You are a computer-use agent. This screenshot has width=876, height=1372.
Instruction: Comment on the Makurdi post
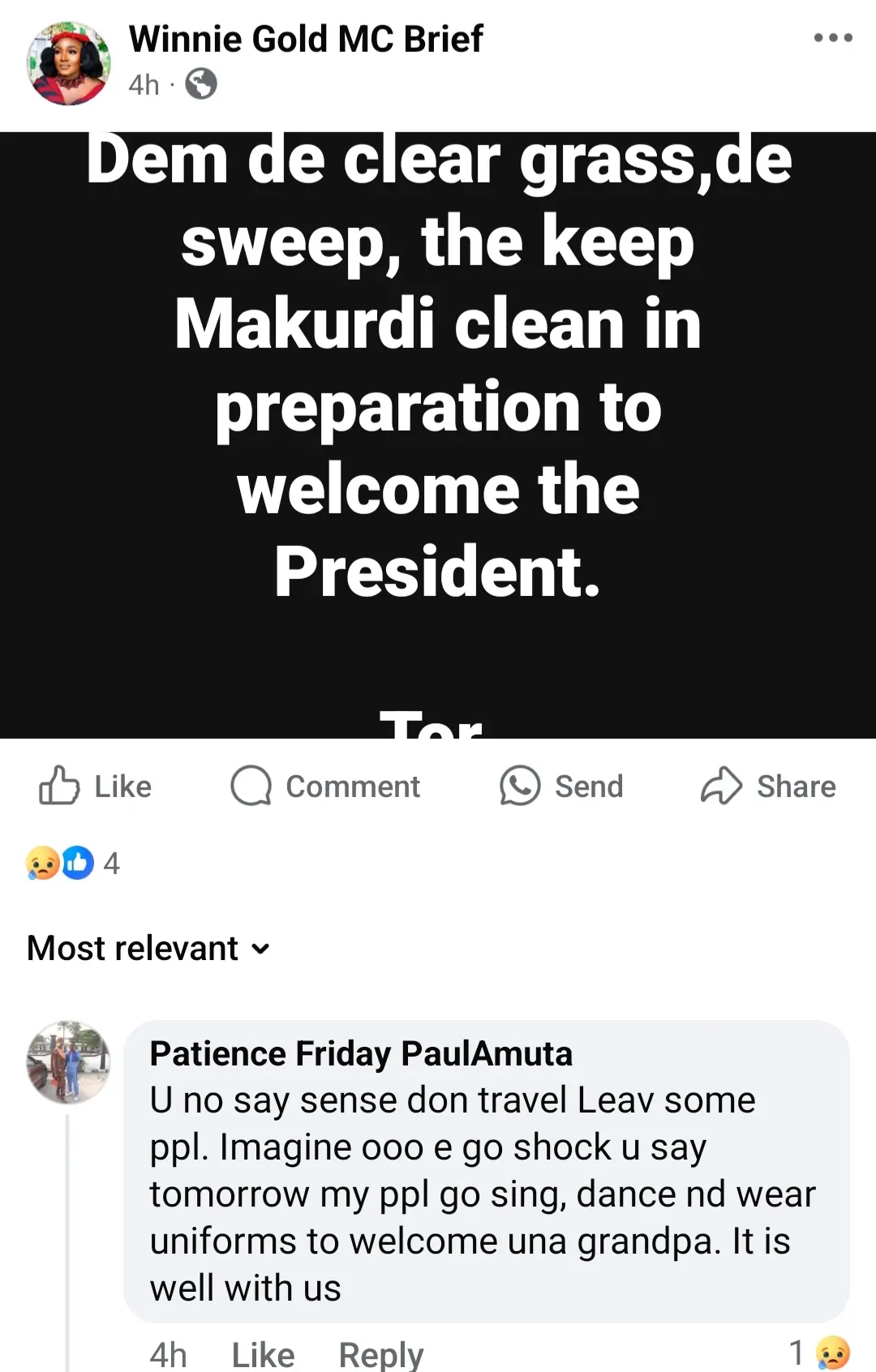325,786
